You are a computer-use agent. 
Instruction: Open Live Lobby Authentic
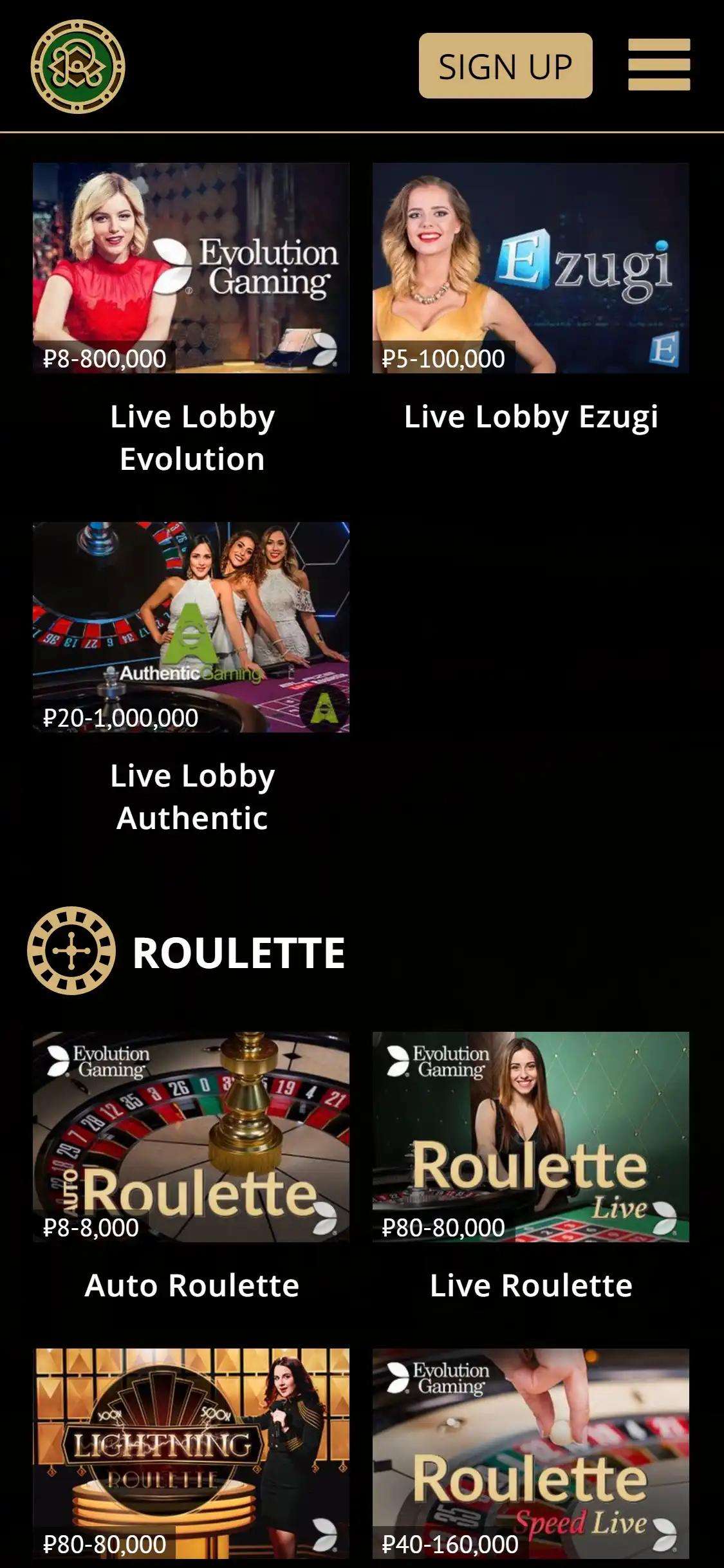pyautogui.click(x=191, y=627)
